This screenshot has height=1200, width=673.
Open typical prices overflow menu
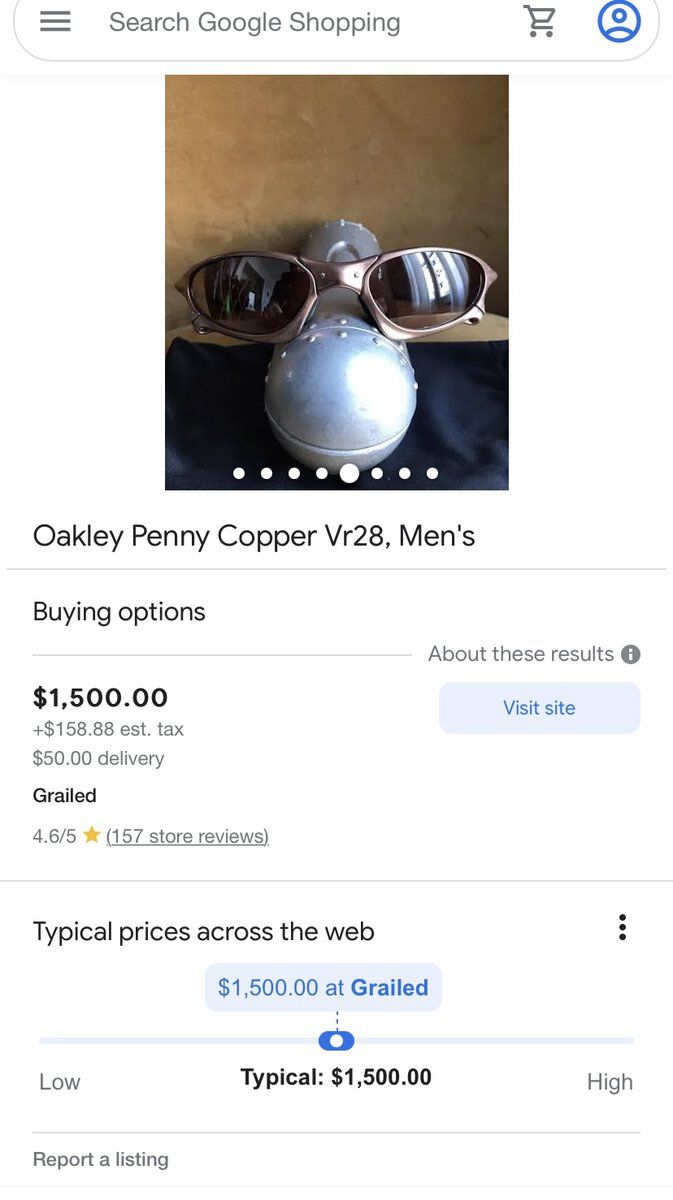click(622, 928)
